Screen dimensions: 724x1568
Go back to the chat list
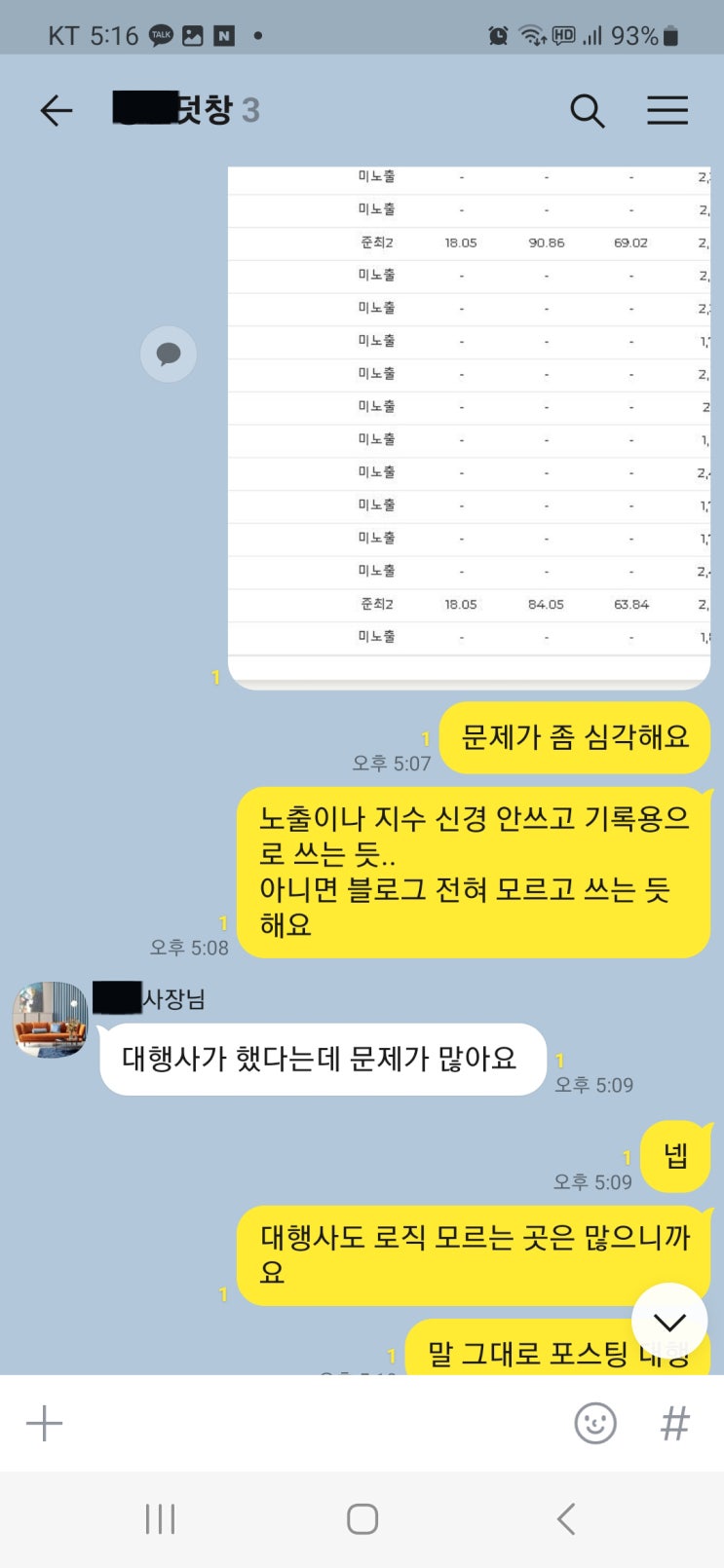[x=57, y=111]
